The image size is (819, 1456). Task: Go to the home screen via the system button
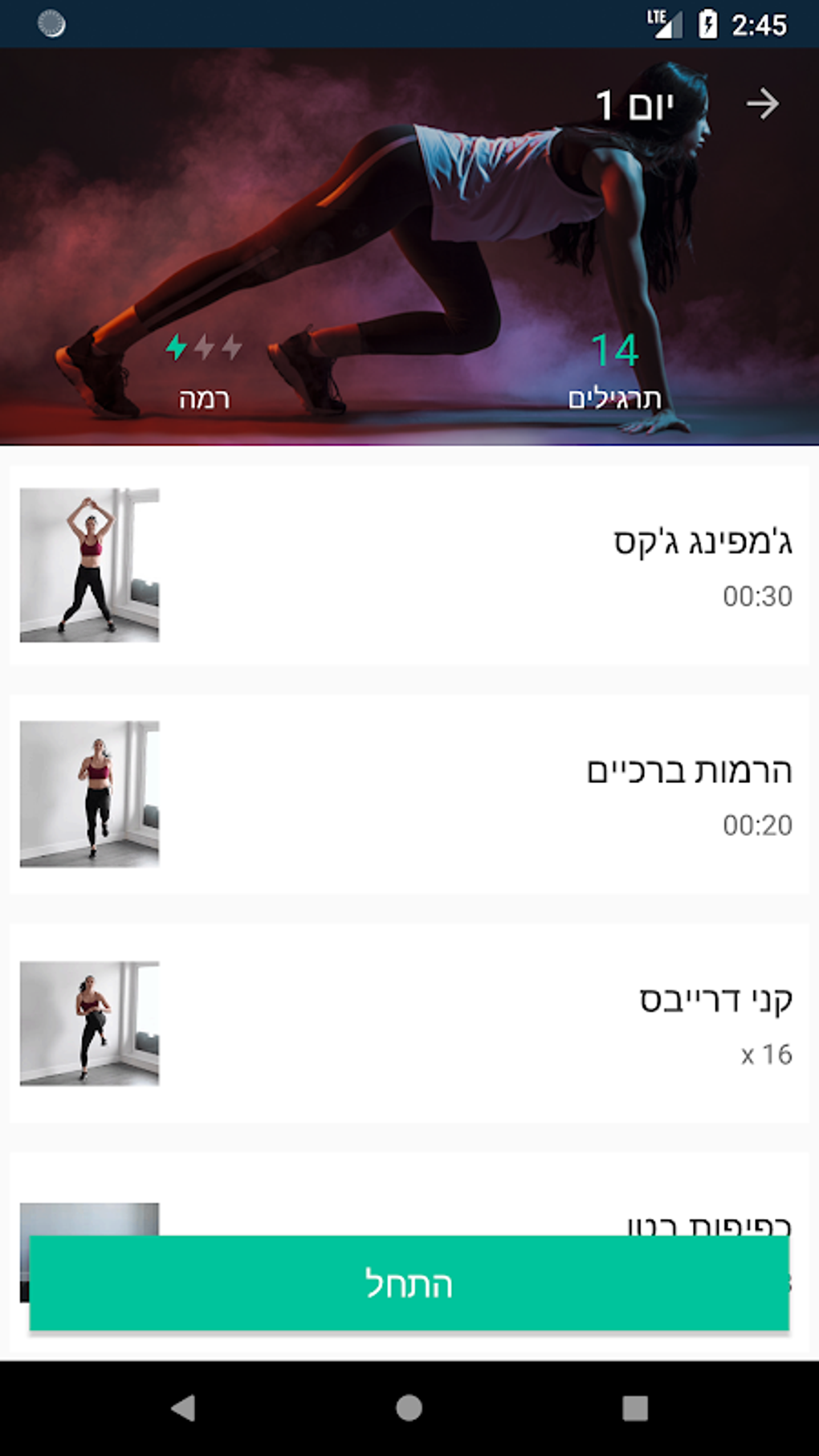pos(409,1407)
